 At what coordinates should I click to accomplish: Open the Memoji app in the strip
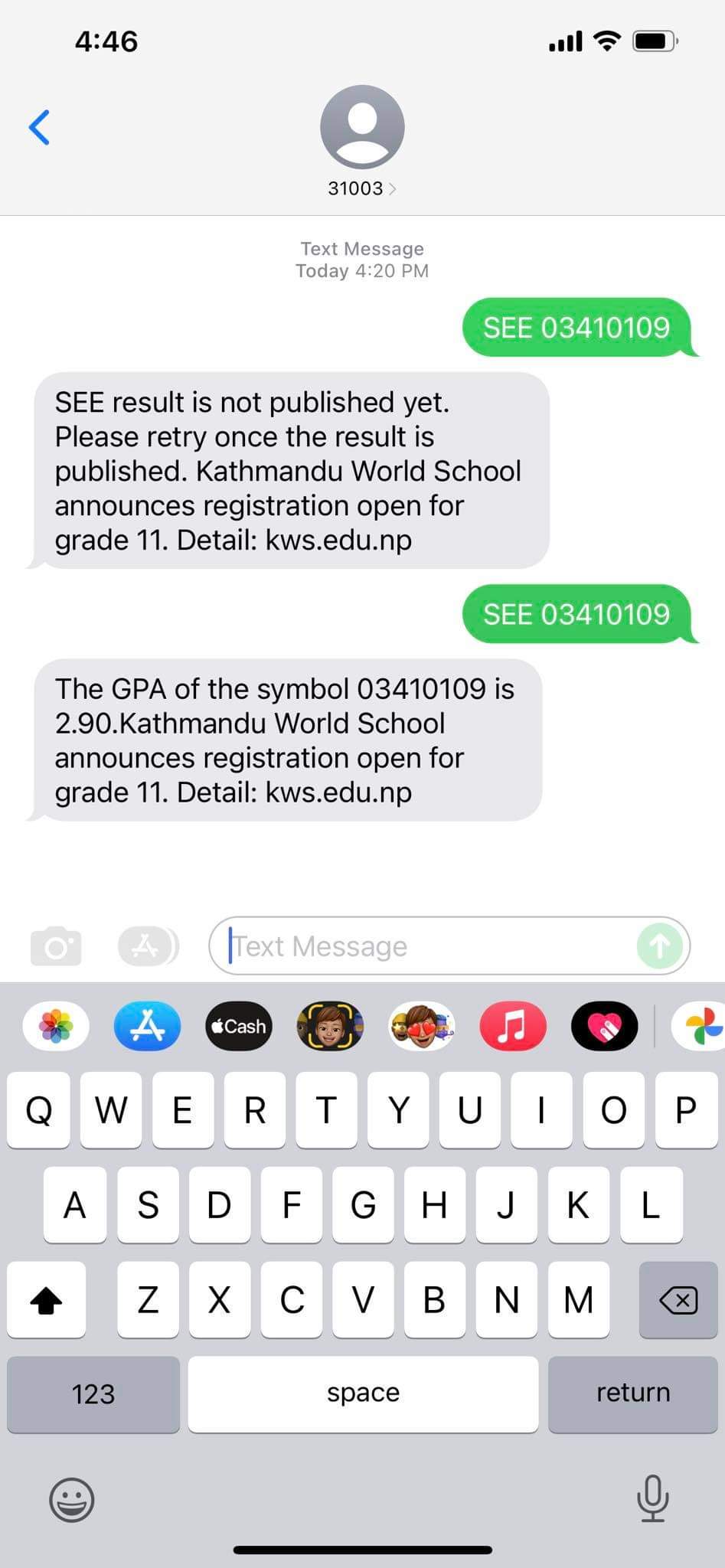tap(330, 1026)
